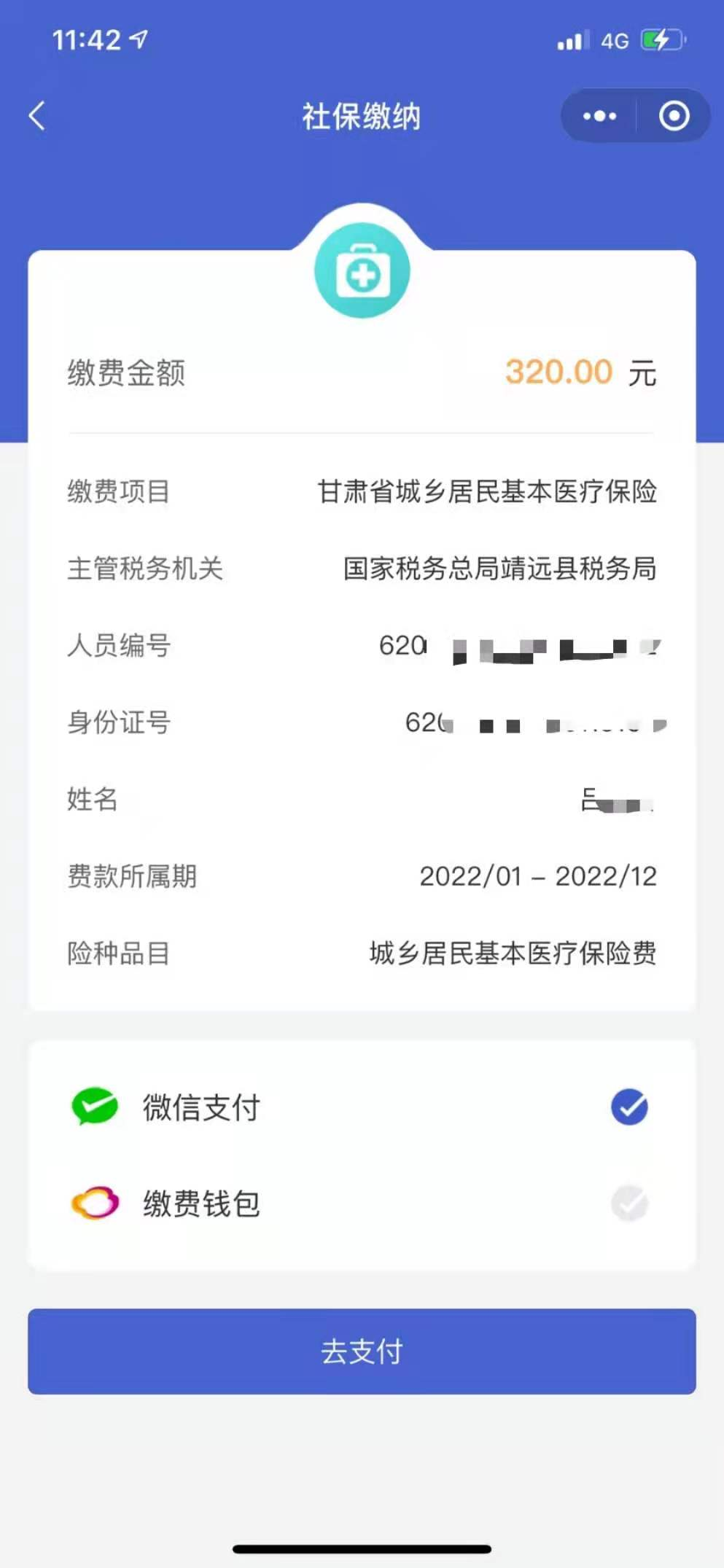Go back using the top-left arrow
The width and height of the screenshot is (724, 1568).
pyautogui.click(x=37, y=116)
